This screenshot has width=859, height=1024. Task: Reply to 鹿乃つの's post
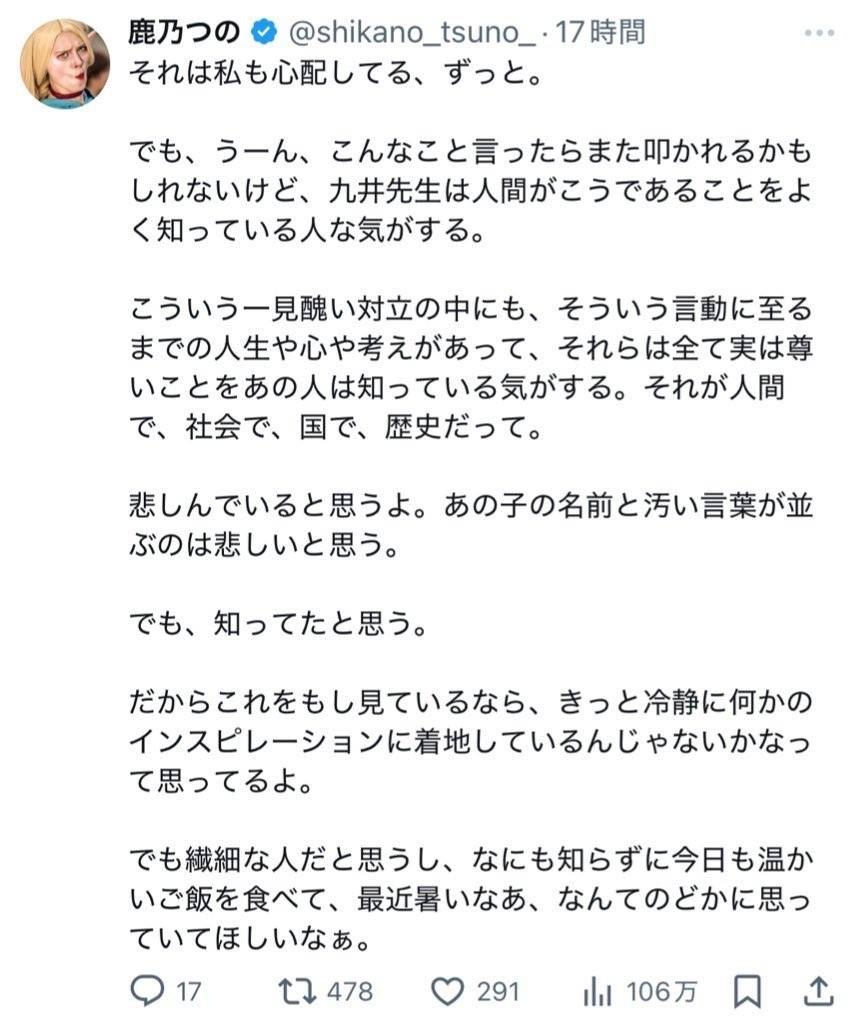[x=148, y=990]
